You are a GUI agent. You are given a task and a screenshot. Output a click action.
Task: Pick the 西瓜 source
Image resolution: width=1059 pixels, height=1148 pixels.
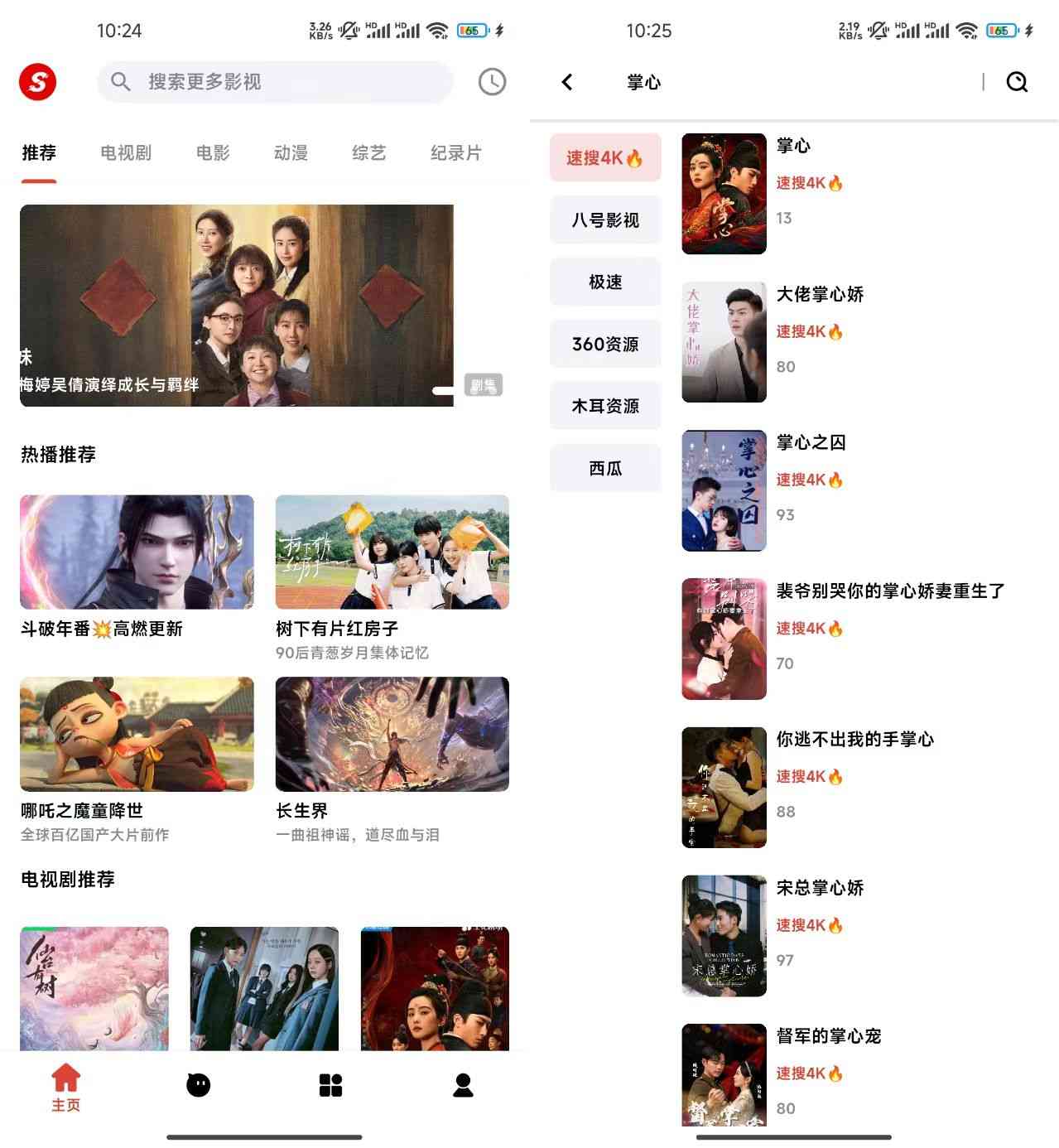tap(605, 469)
